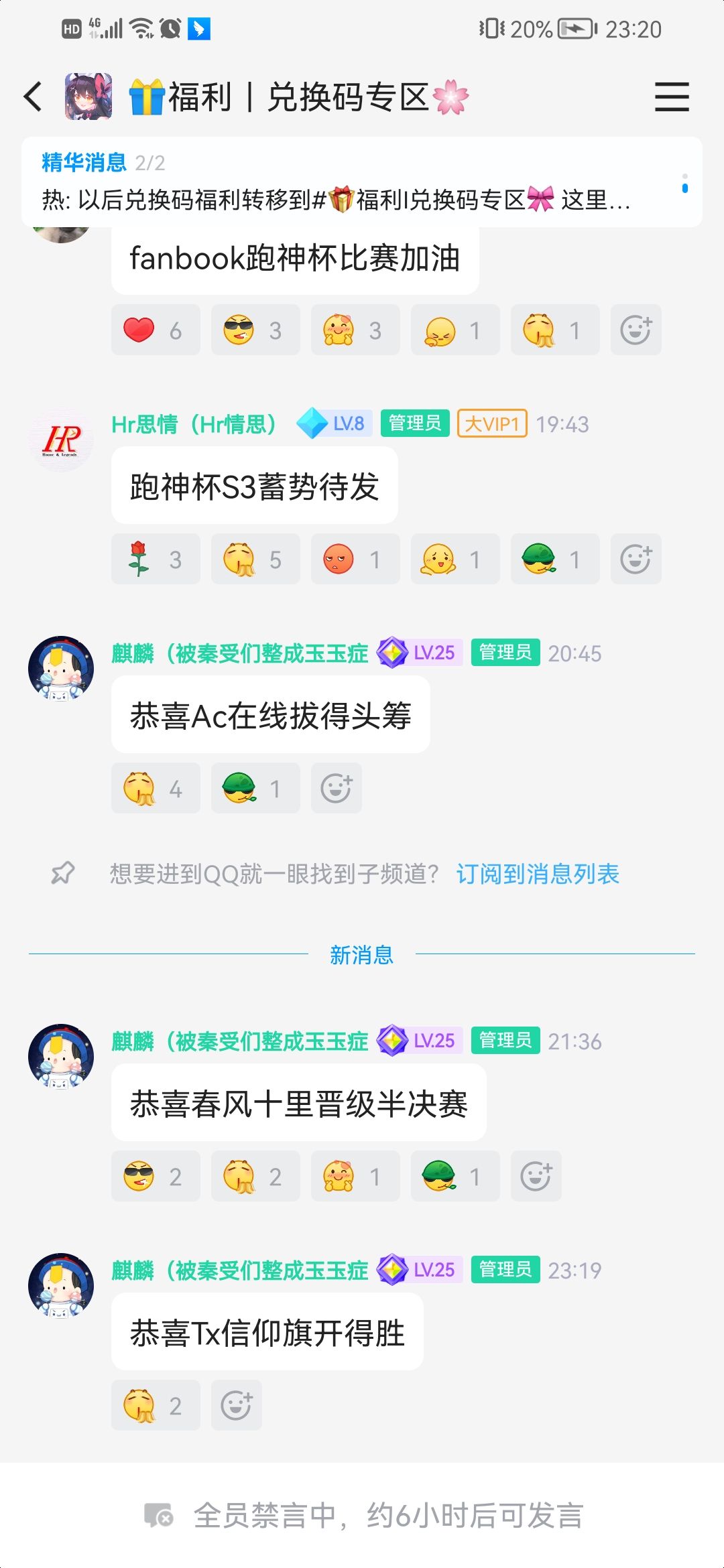
Task: Tap facepalm reaction under 恭喜Ac在线拔得头筹
Action: [156, 788]
